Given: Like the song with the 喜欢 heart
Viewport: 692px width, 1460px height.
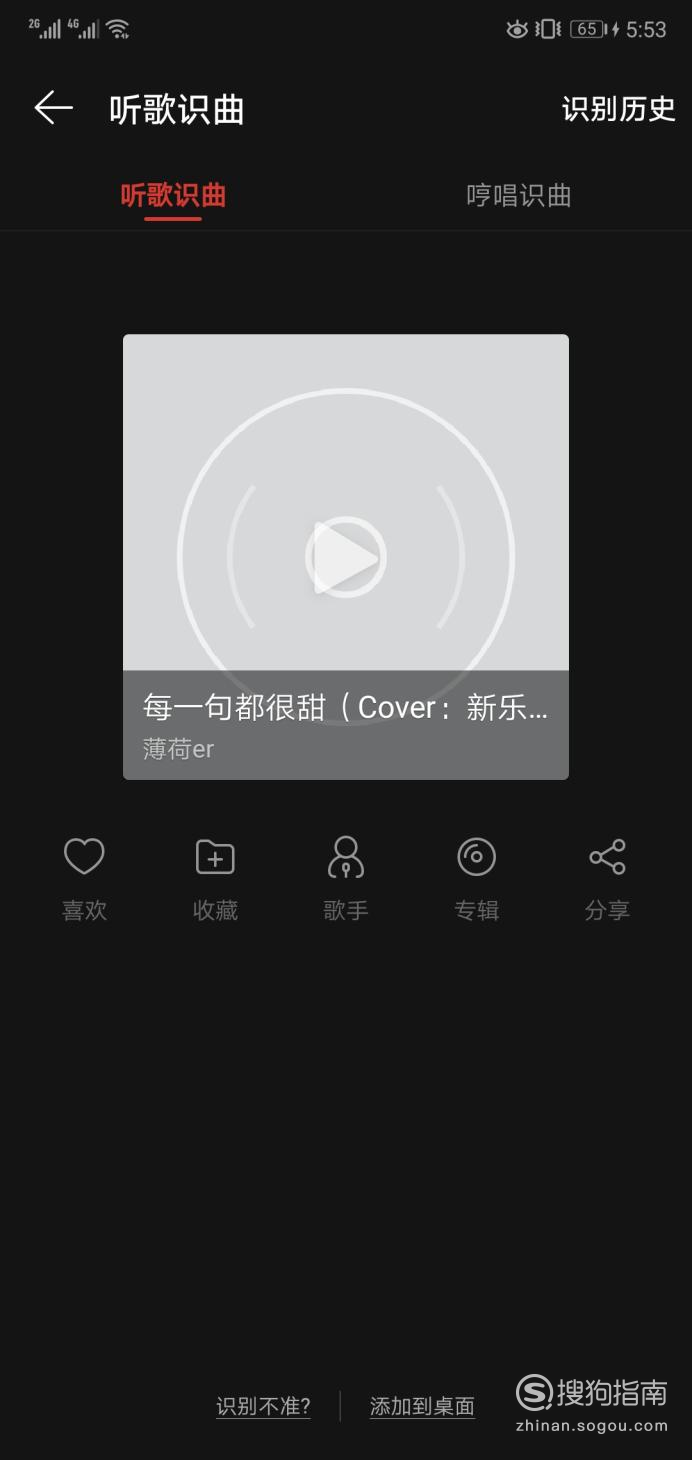Looking at the screenshot, I should coord(84,880).
